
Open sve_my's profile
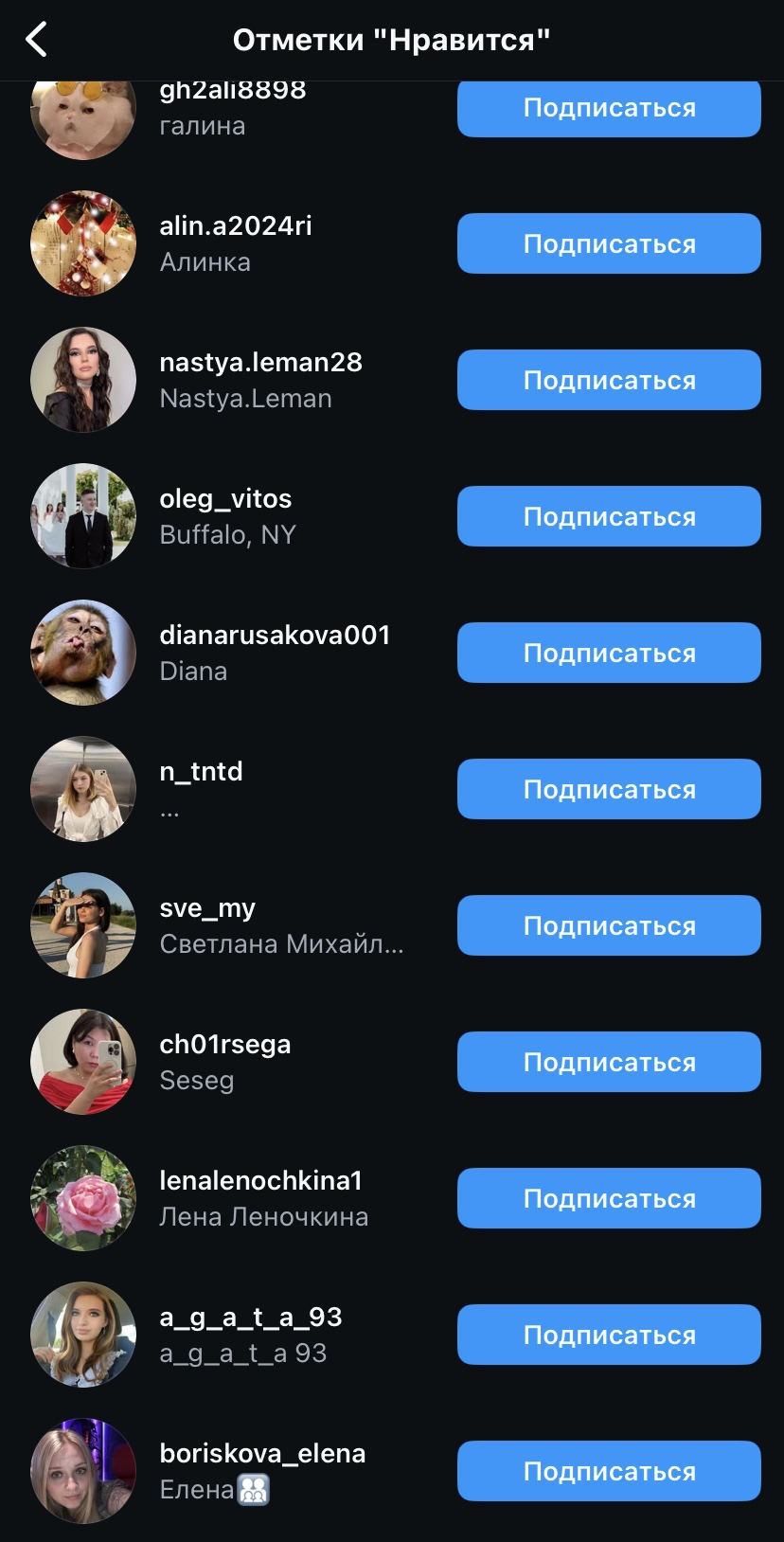coord(207,908)
